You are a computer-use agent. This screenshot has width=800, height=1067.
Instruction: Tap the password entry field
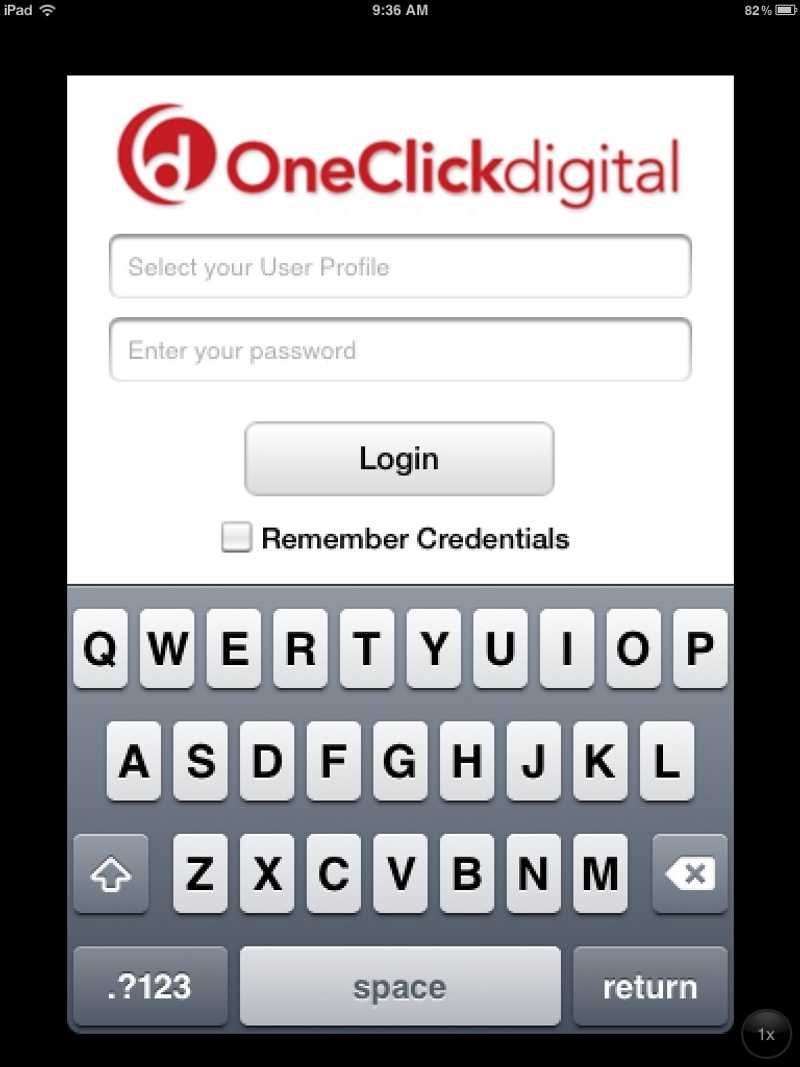click(399, 350)
